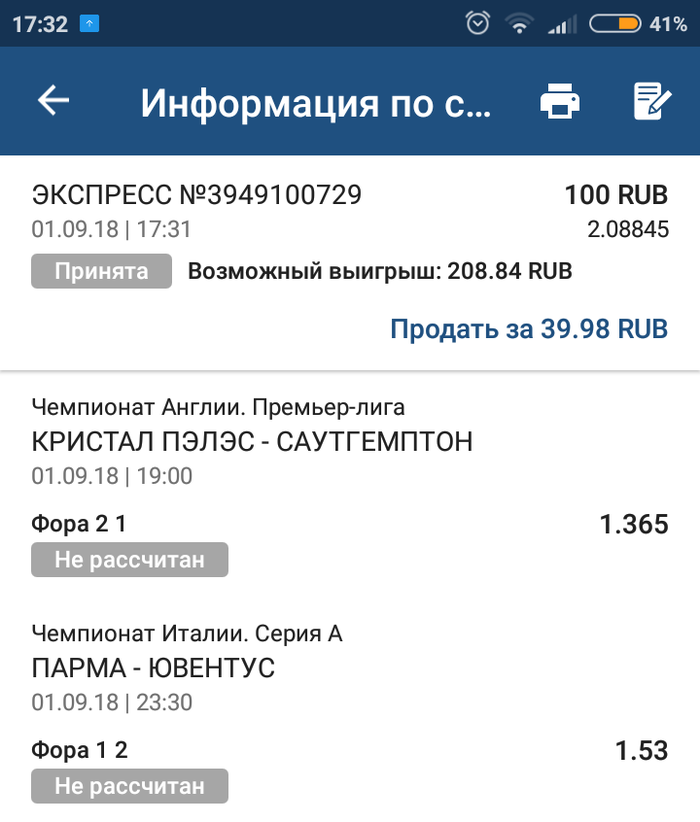The image size is (700, 822).
Task: Print the bet slip information
Action: click(559, 102)
